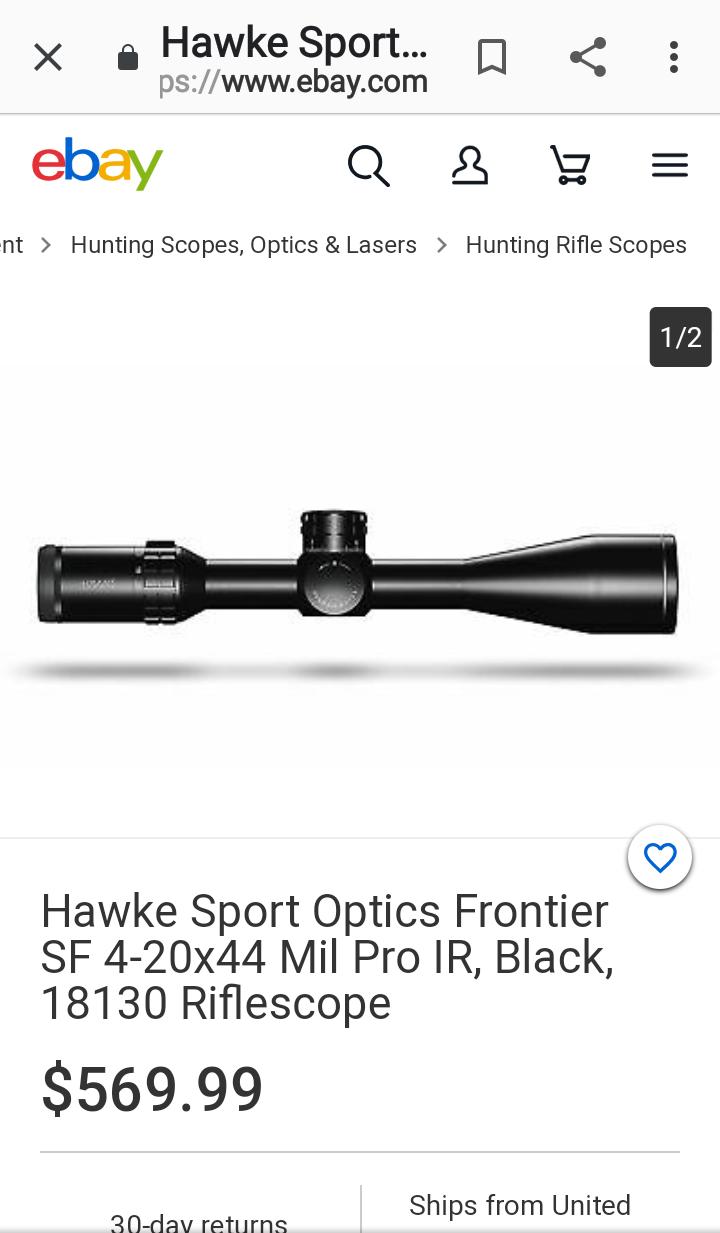Open the riflescope product image
Screen dimensions: 720x1233
tap(358, 578)
